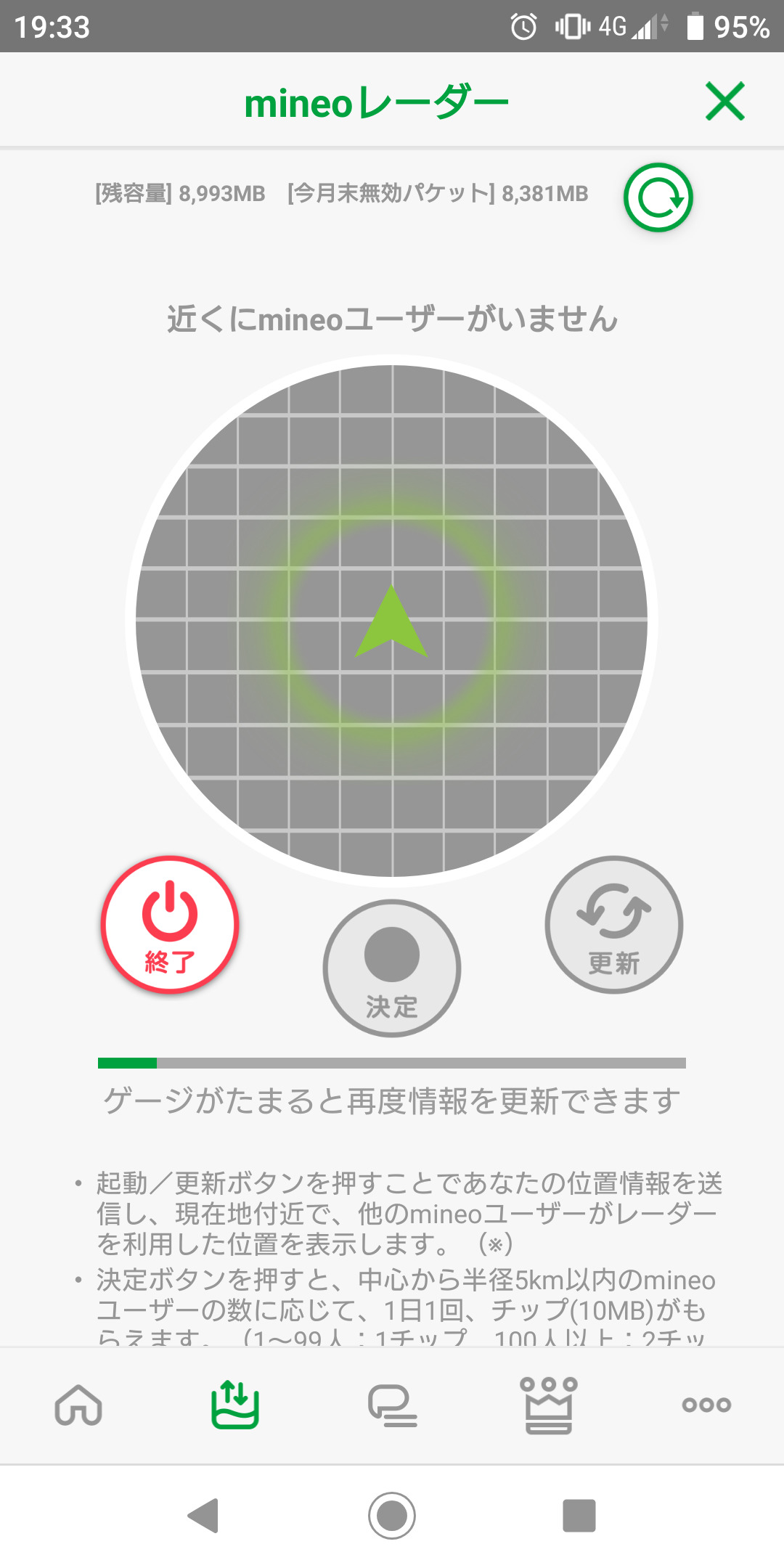Viewport: 784px width, 1568px height.
Task: Open the more options tab
Action: pyautogui.click(x=706, y=1405)
